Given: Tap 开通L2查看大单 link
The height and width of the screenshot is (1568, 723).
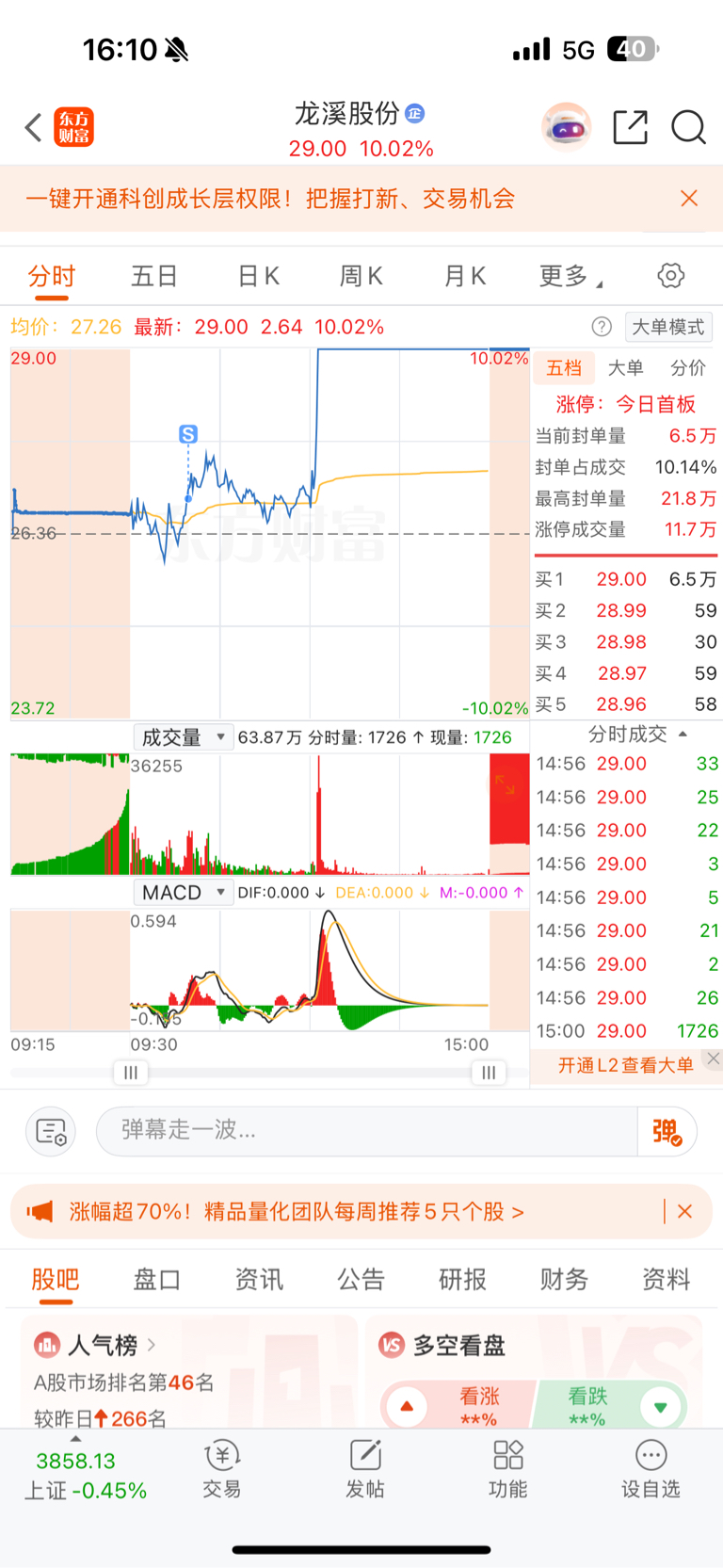Looking at the screenshot, I should pos(625,1065).
